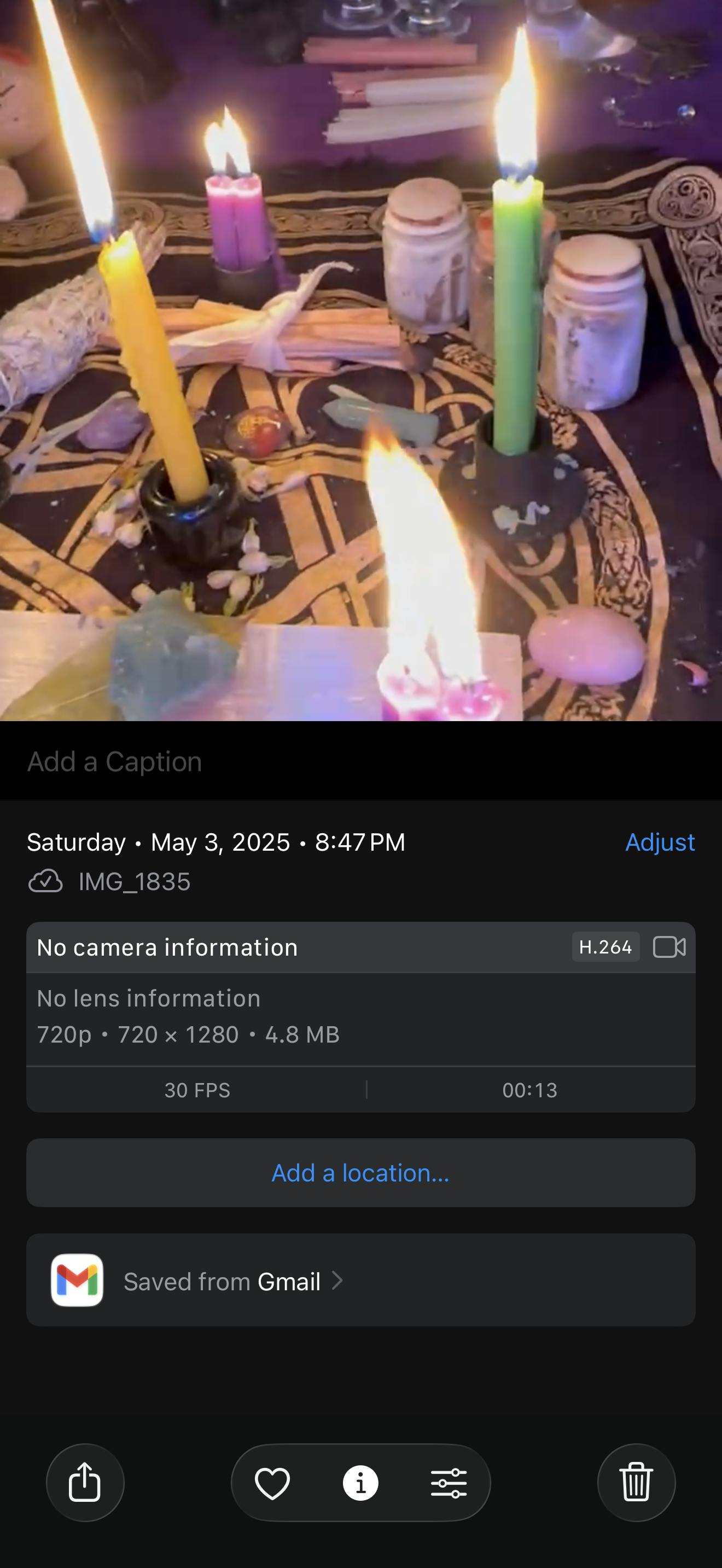Favorite this video with the heart
Screen dimensions: 722x1568
(x=272, y=1482)
